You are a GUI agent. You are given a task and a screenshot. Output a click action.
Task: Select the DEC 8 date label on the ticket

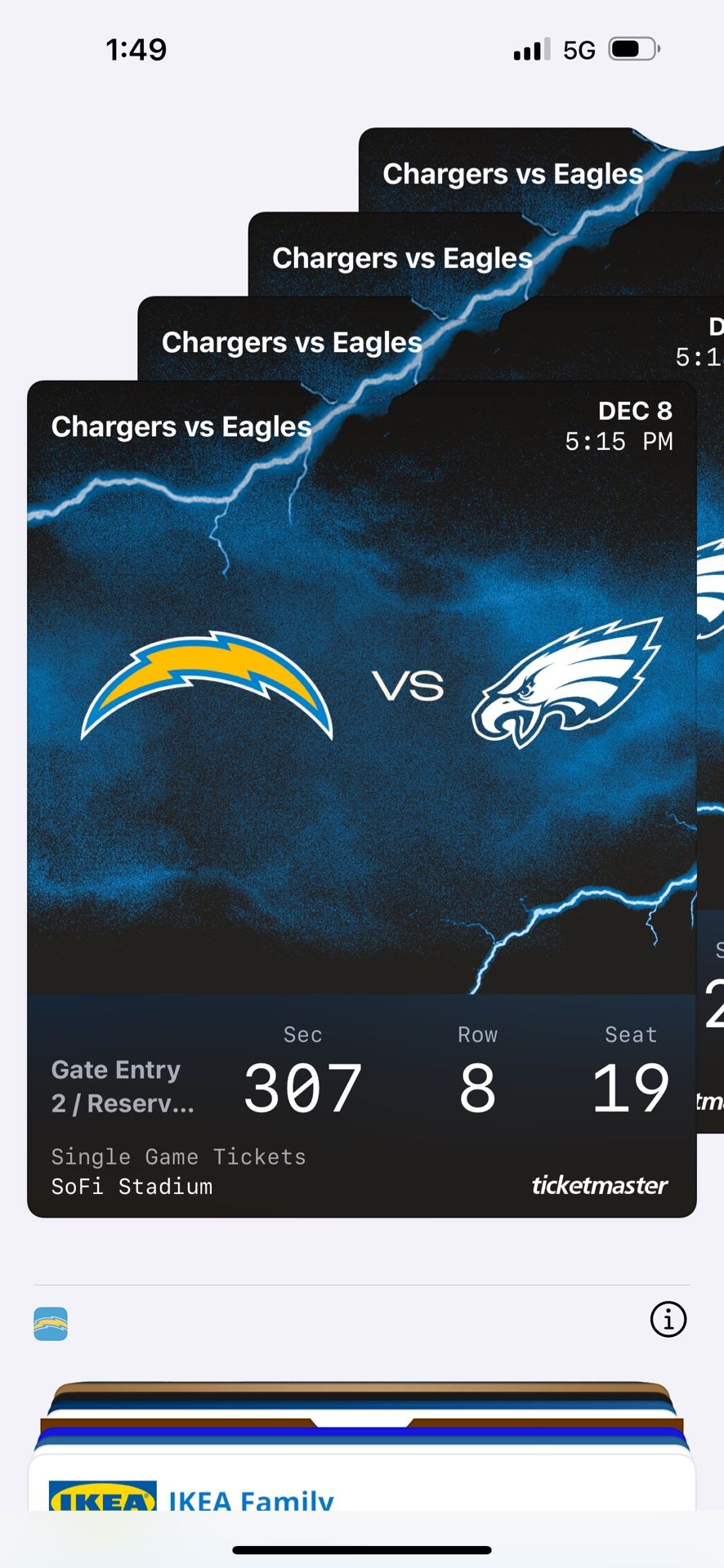point(636,411)
